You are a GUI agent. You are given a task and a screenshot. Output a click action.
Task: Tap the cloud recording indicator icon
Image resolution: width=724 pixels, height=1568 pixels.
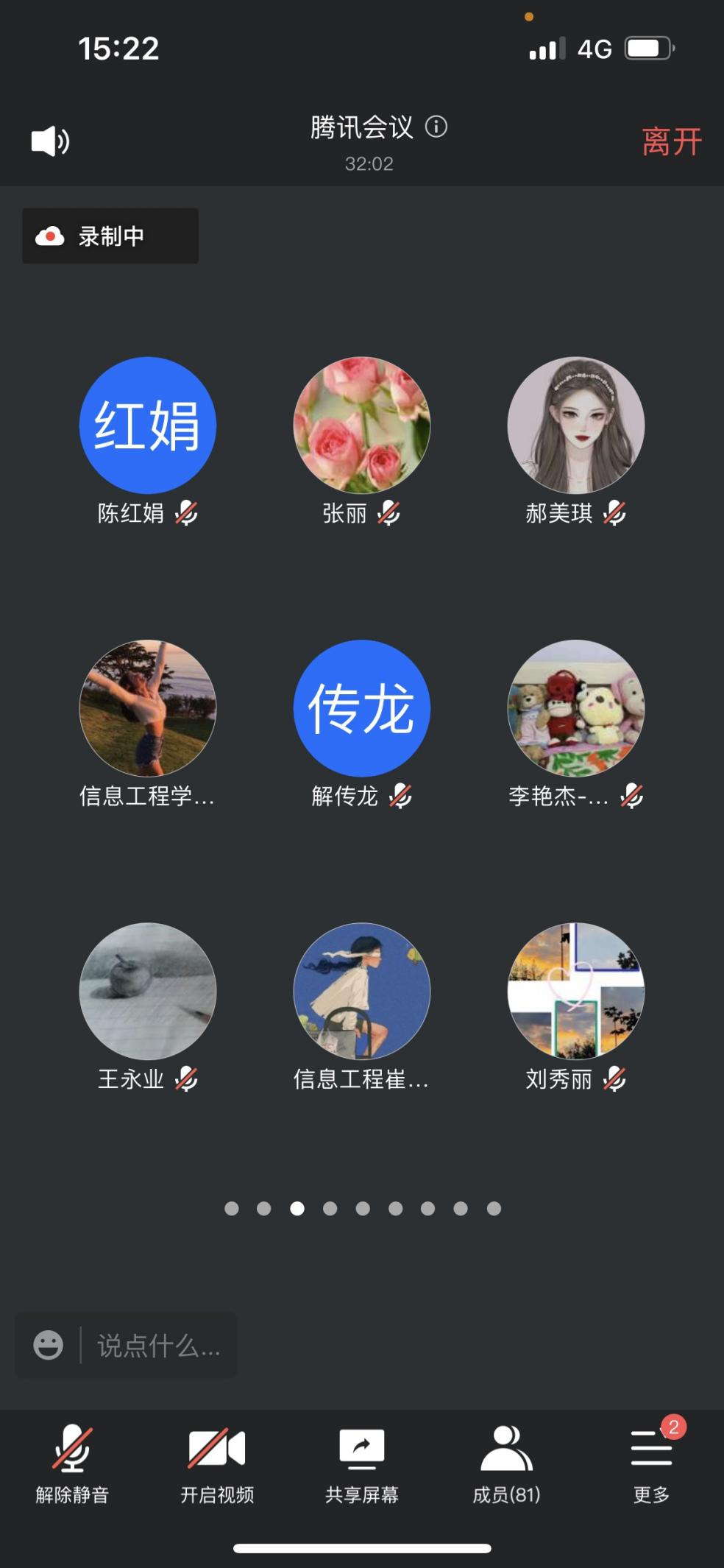tap(49, 236)
